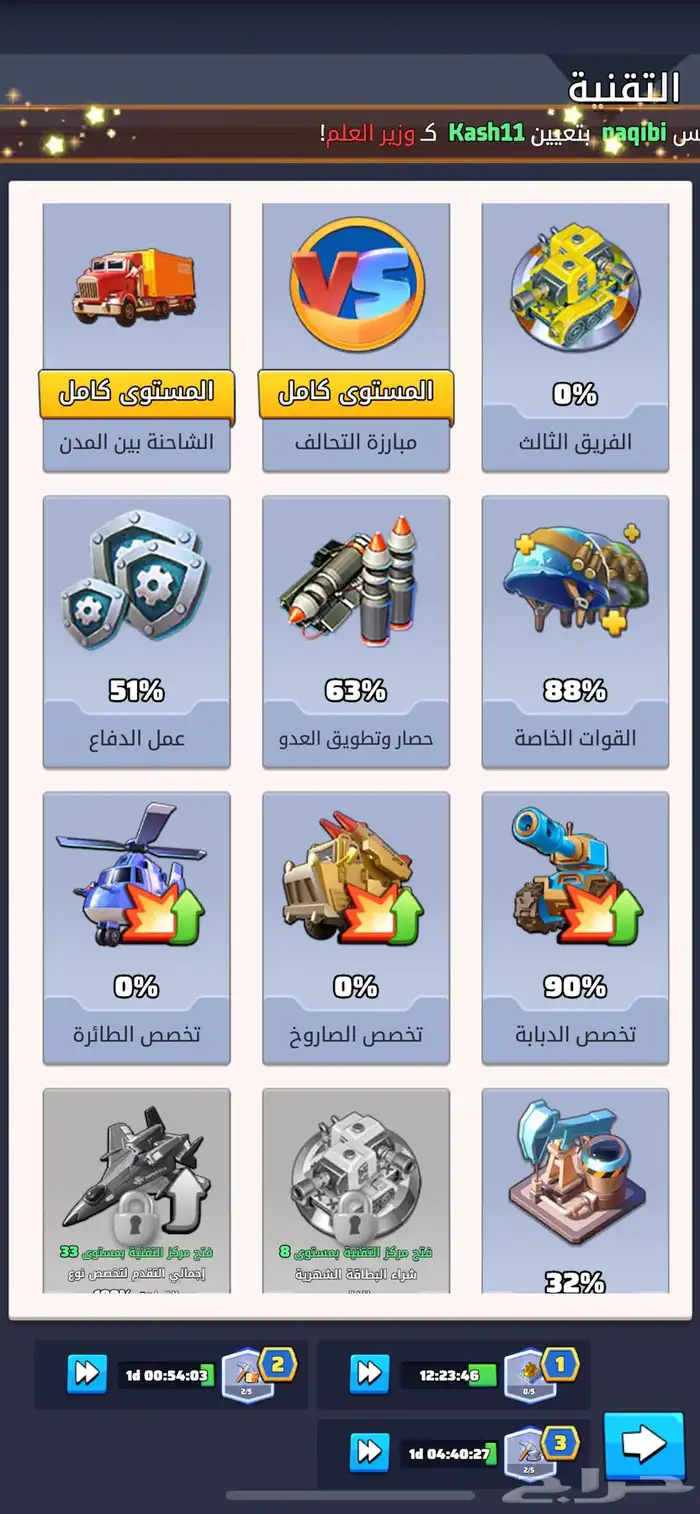Tap the blue arrow button to go back
Viewport: 700px width, 1514px height.
(643, 1444)
